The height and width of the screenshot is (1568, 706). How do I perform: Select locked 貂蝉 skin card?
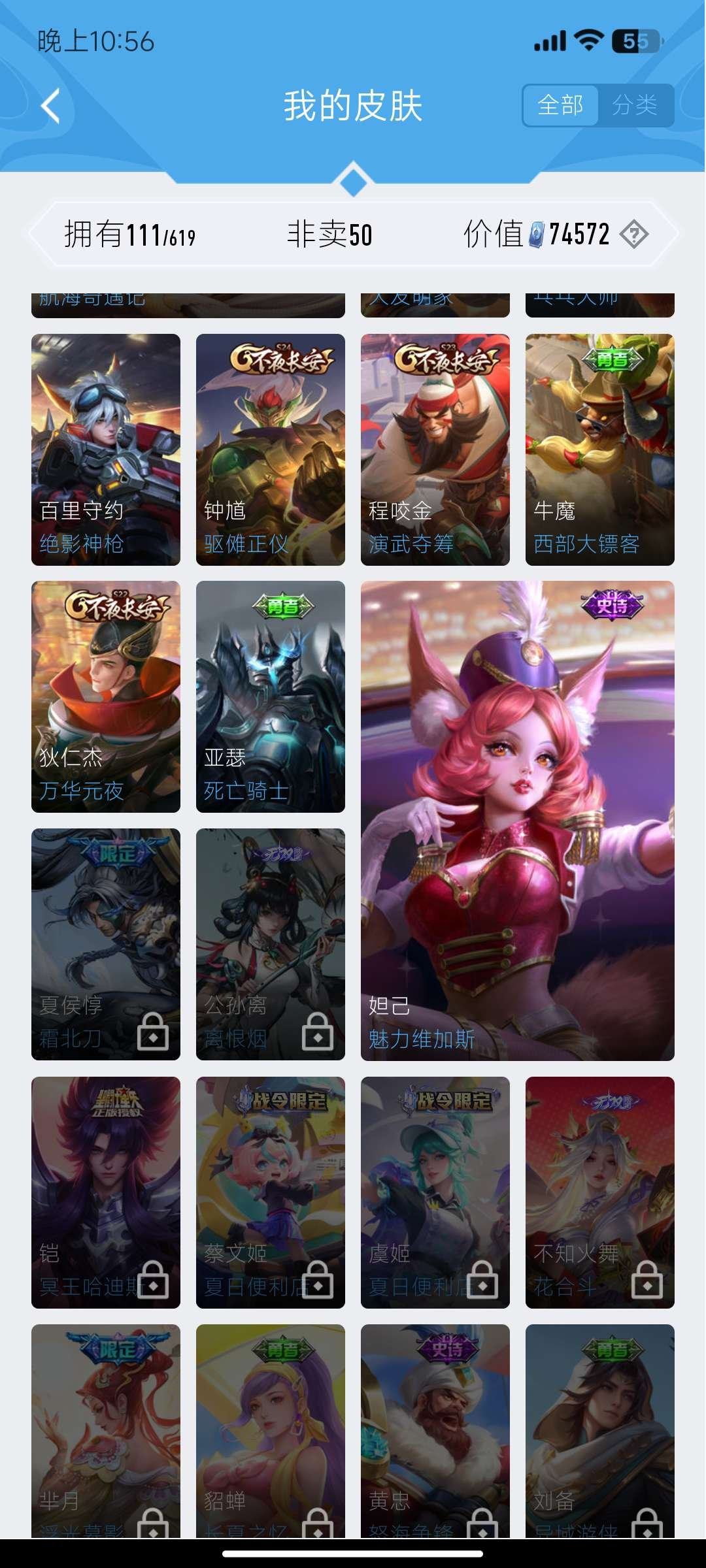pos(271,1431)
